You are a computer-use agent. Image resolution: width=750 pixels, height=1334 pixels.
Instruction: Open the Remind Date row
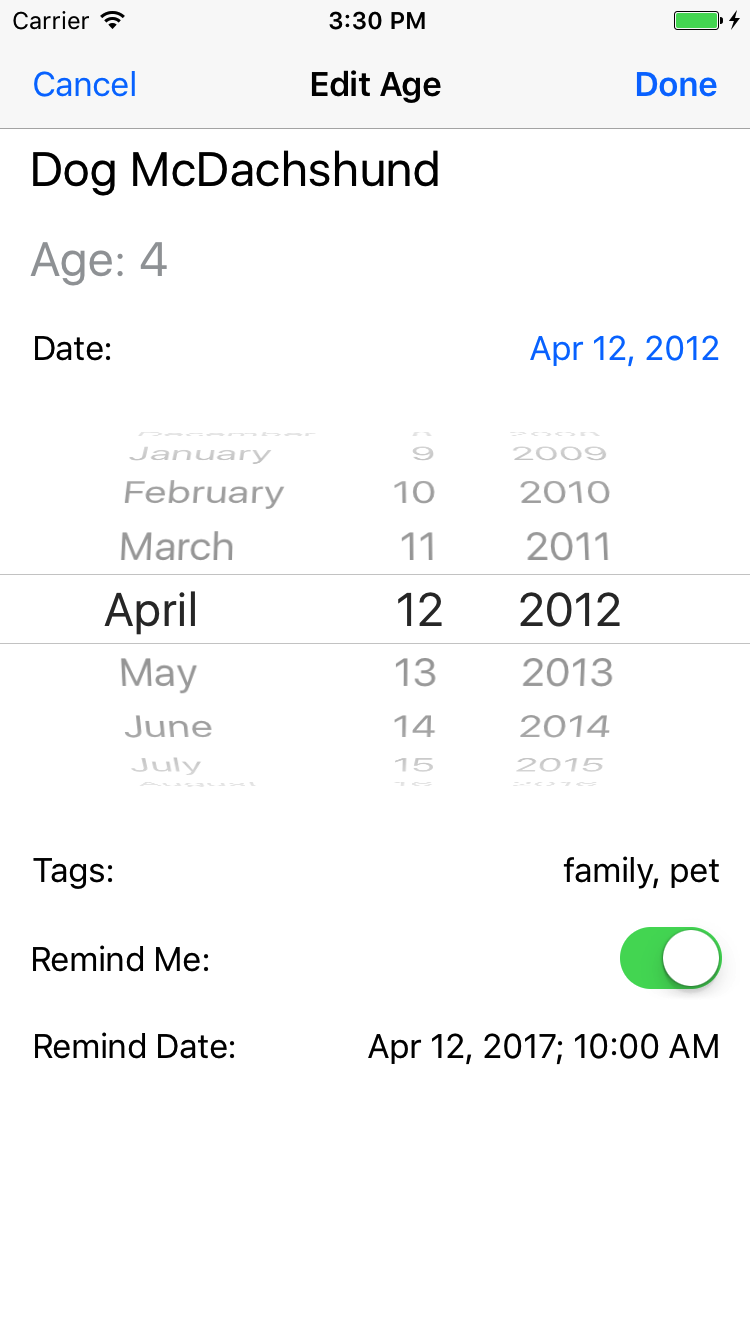tap(375, 1047)
